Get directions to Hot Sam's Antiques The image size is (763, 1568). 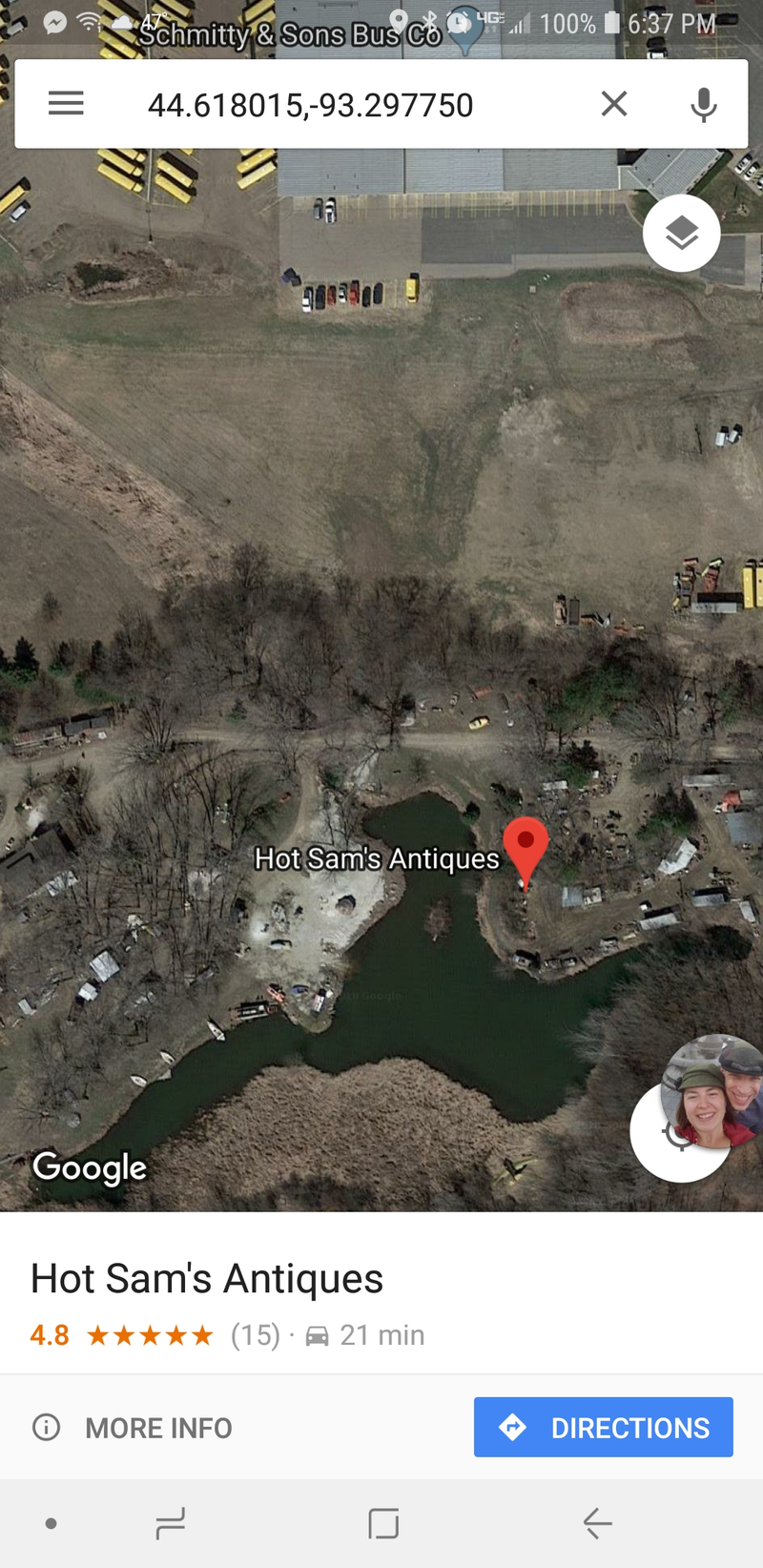[603, 1427]
